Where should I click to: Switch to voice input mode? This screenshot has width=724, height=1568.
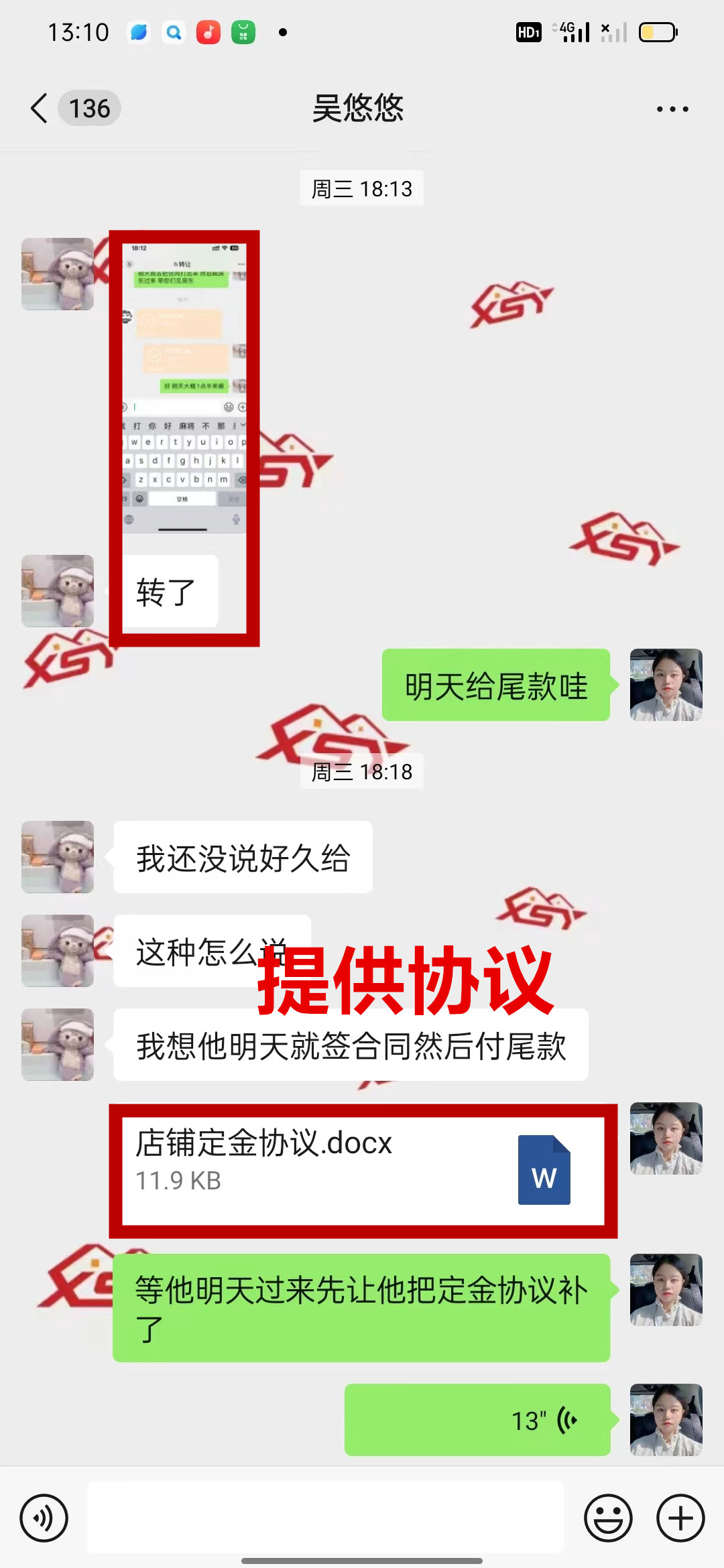pyautogui.click(x=44, y=1518)
